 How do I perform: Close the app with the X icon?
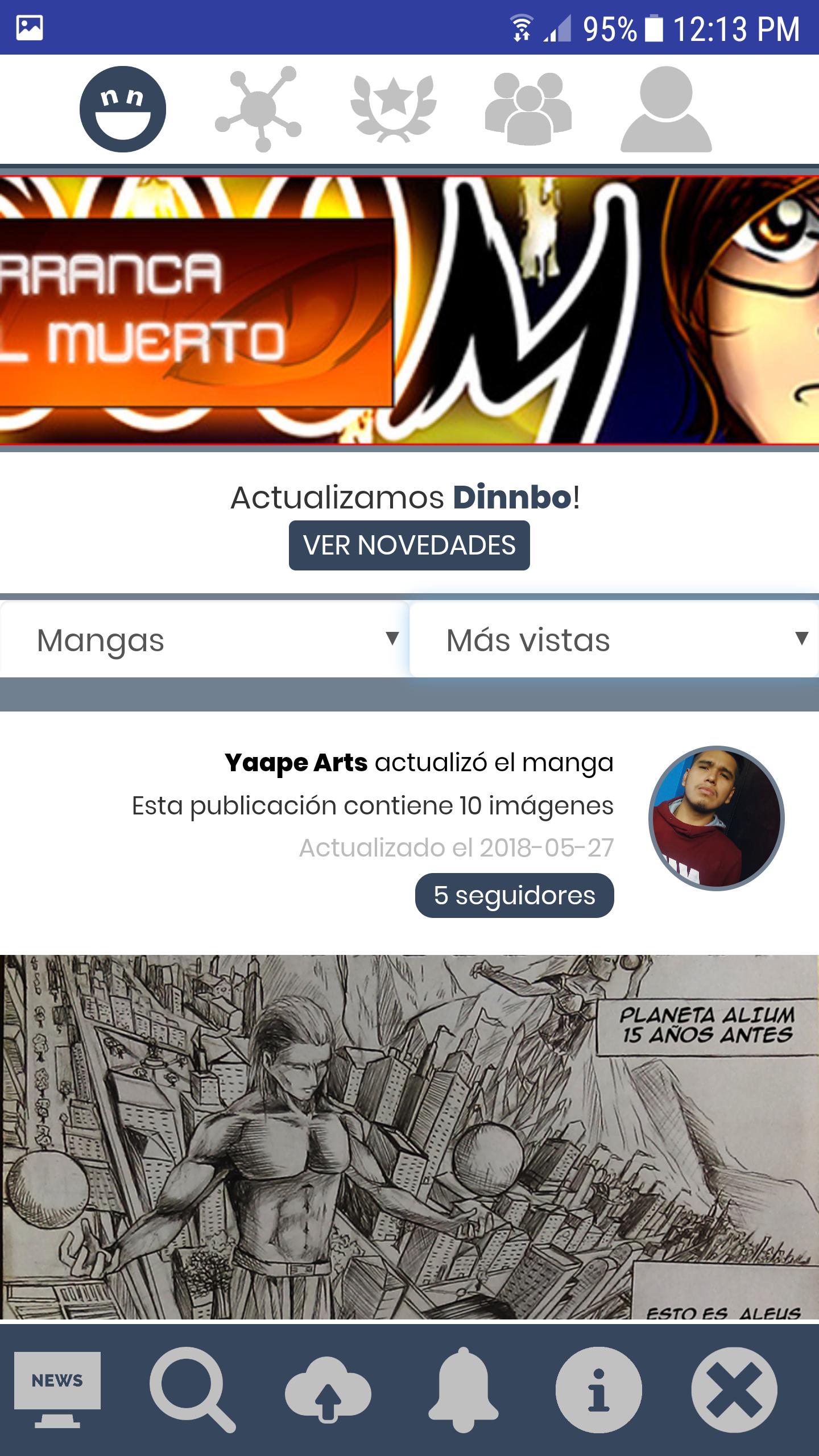pos(734,1389)
